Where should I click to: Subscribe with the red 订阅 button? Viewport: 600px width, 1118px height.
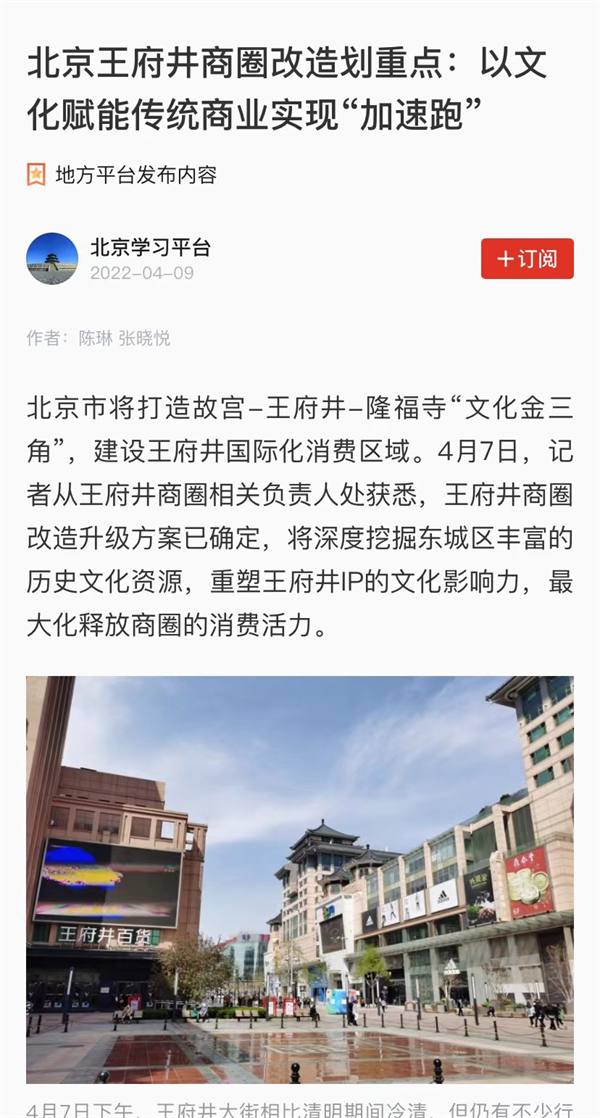coord(527,259)
